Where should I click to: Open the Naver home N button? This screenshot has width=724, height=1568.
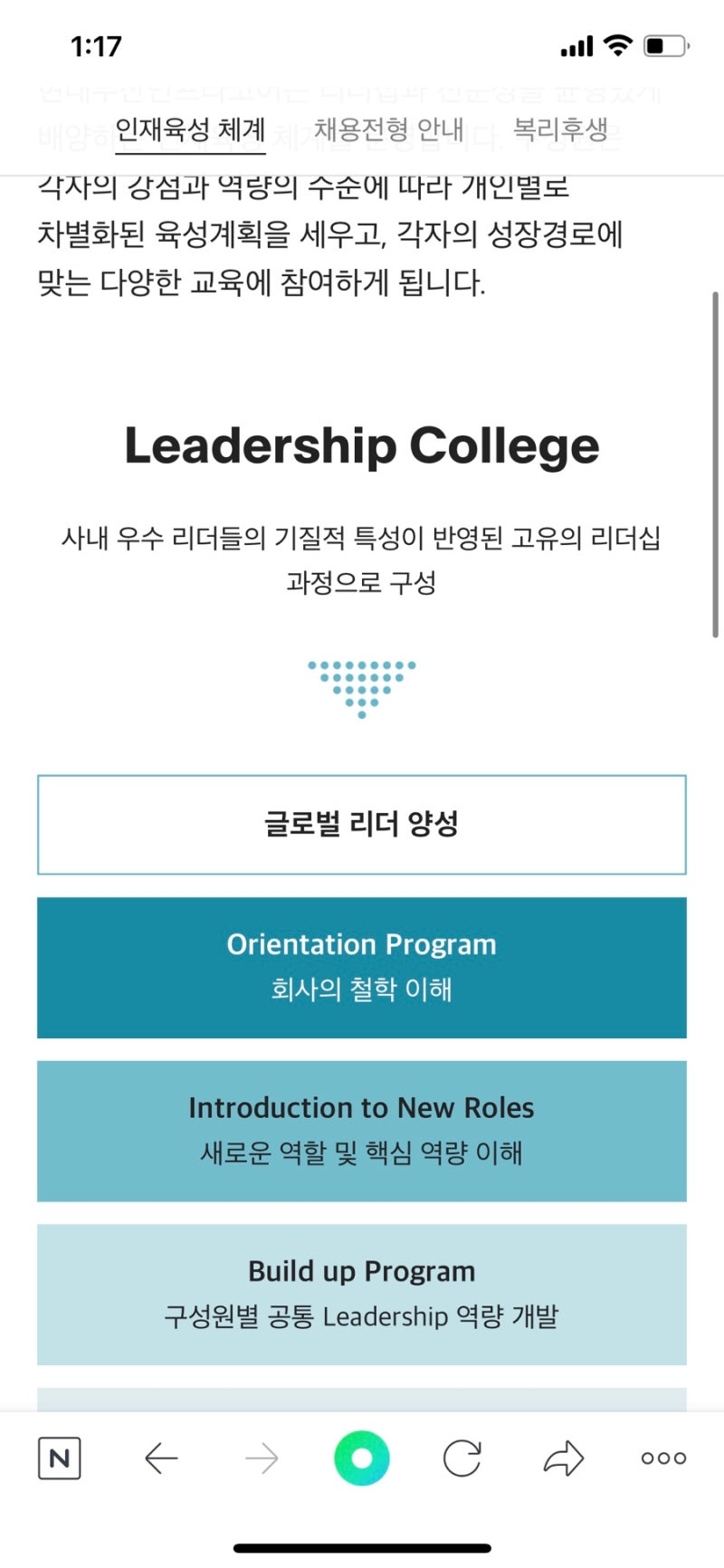pos(60,1458)
